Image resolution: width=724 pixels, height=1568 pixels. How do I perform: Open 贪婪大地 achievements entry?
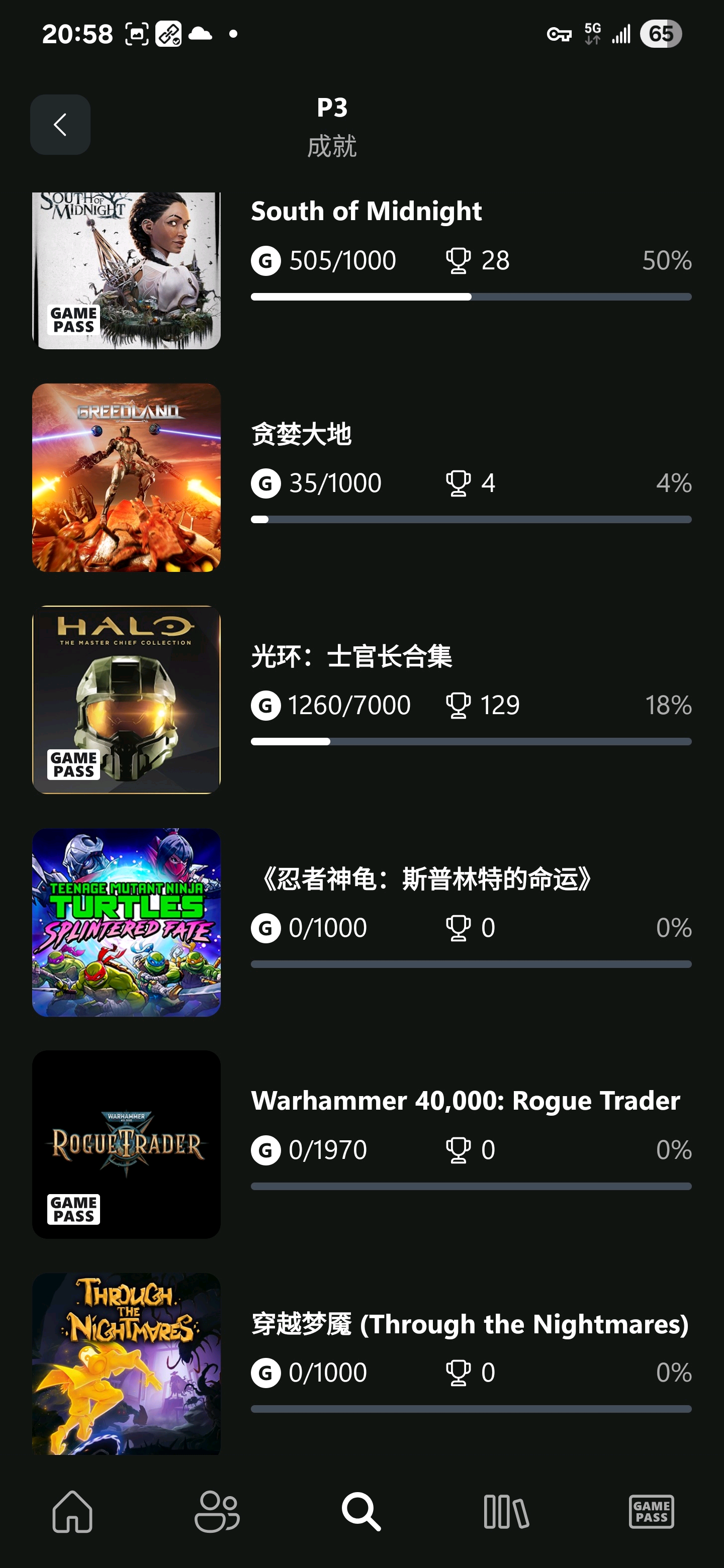(x=301, y=434)
